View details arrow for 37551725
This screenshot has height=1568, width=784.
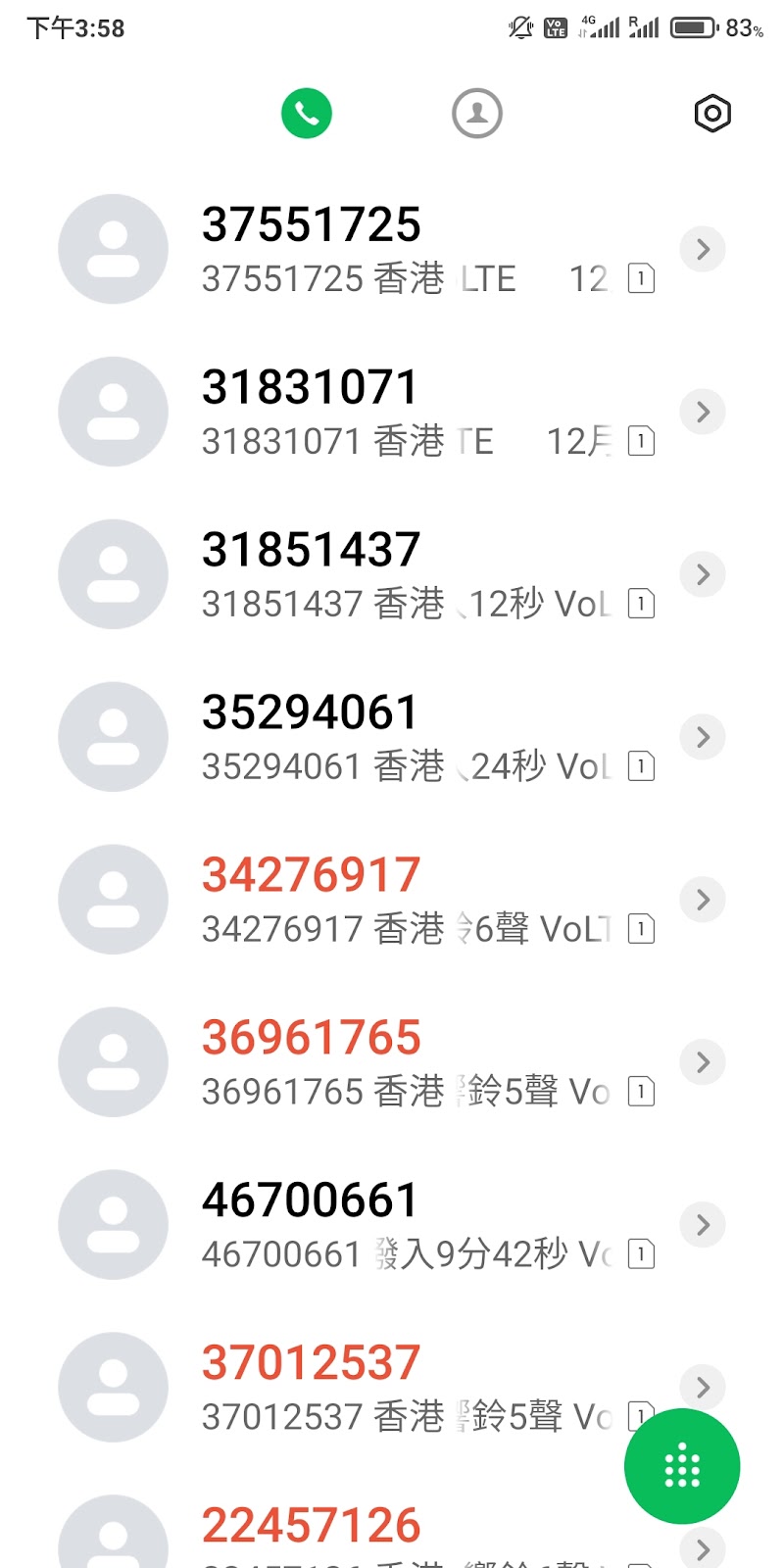[703, 249]
